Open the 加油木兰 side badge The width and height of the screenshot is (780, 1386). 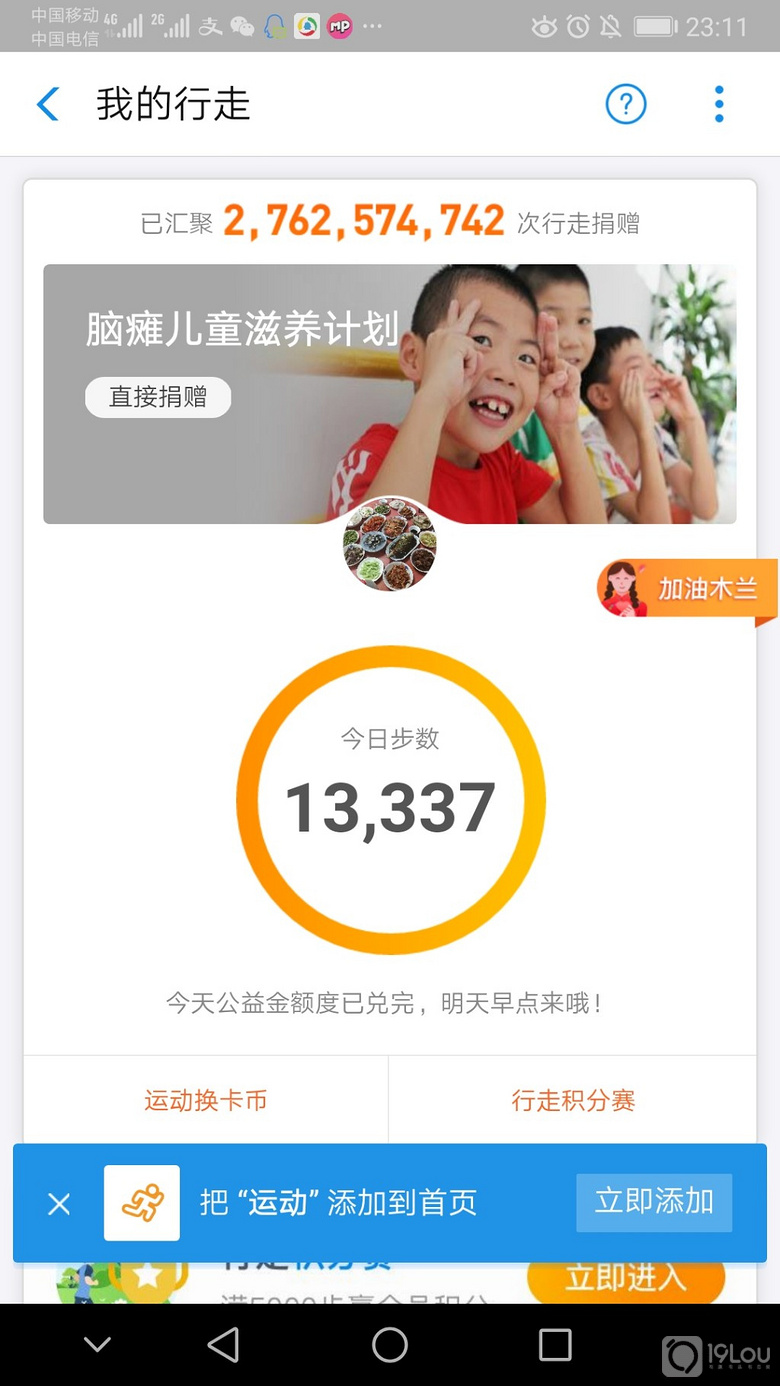[688, 589]
